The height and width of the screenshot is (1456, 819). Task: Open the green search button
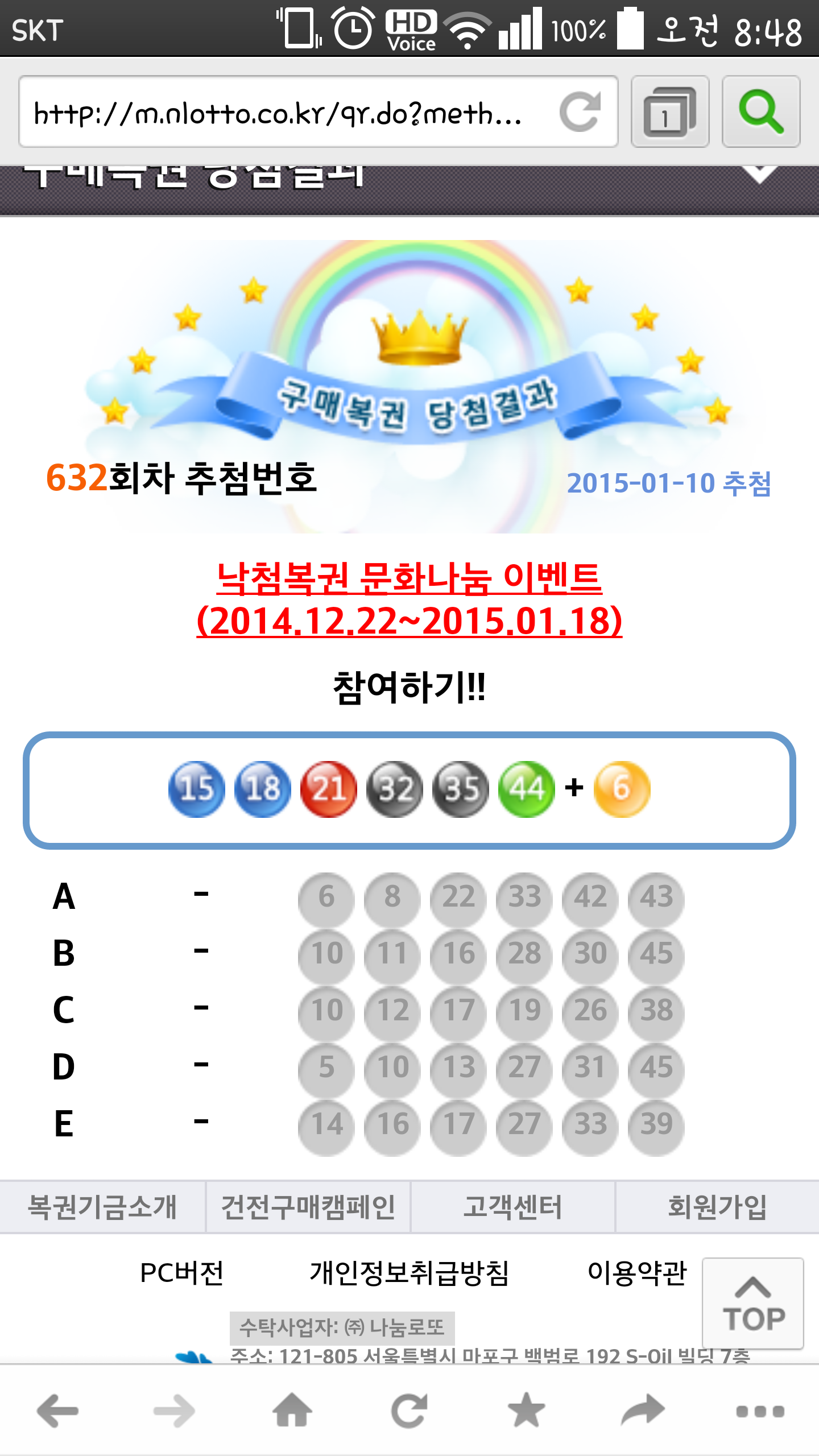(x=760, y=111)
